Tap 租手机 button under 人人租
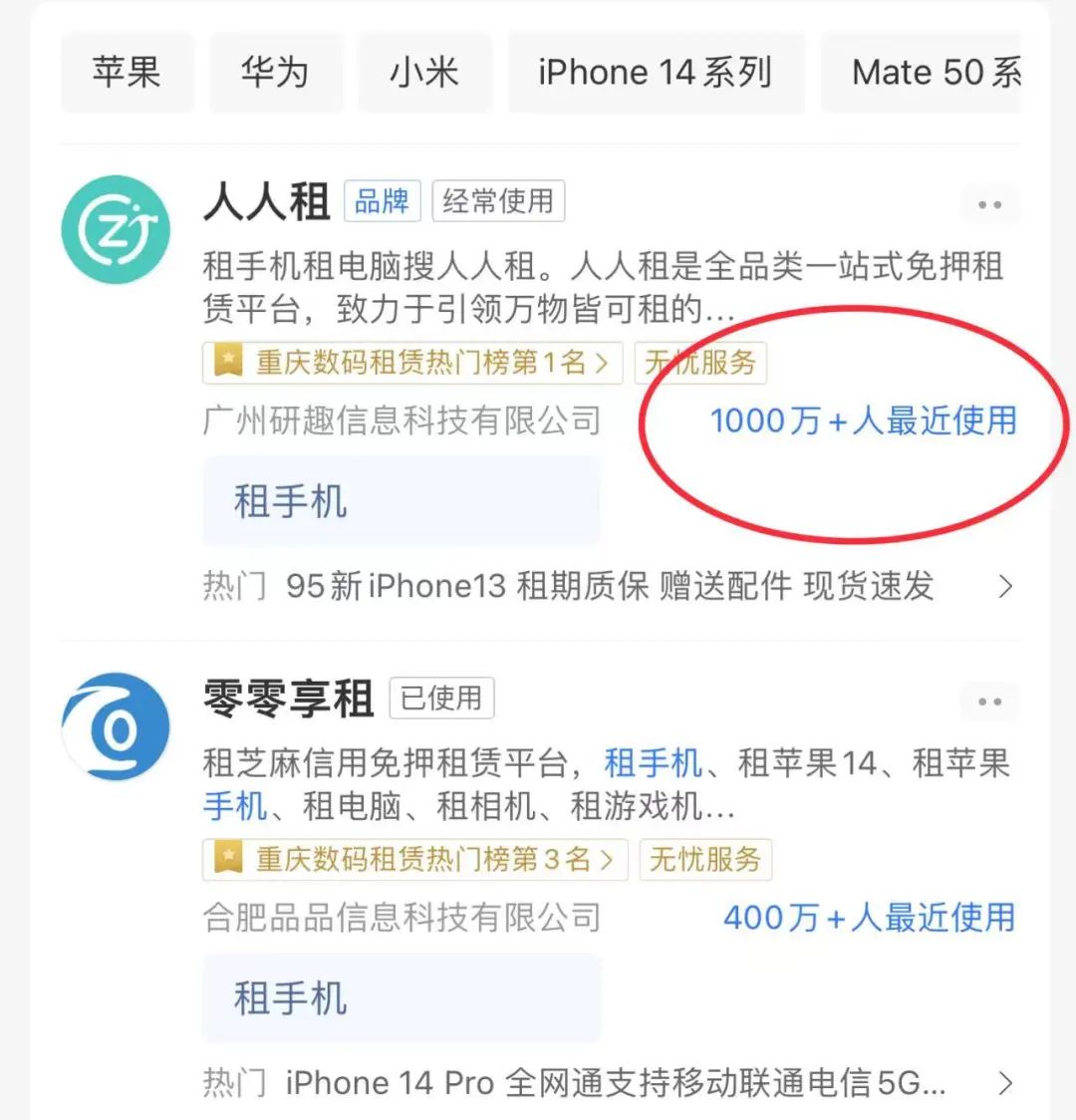Screen dimensions: 1076x1120 coord(402,501)
